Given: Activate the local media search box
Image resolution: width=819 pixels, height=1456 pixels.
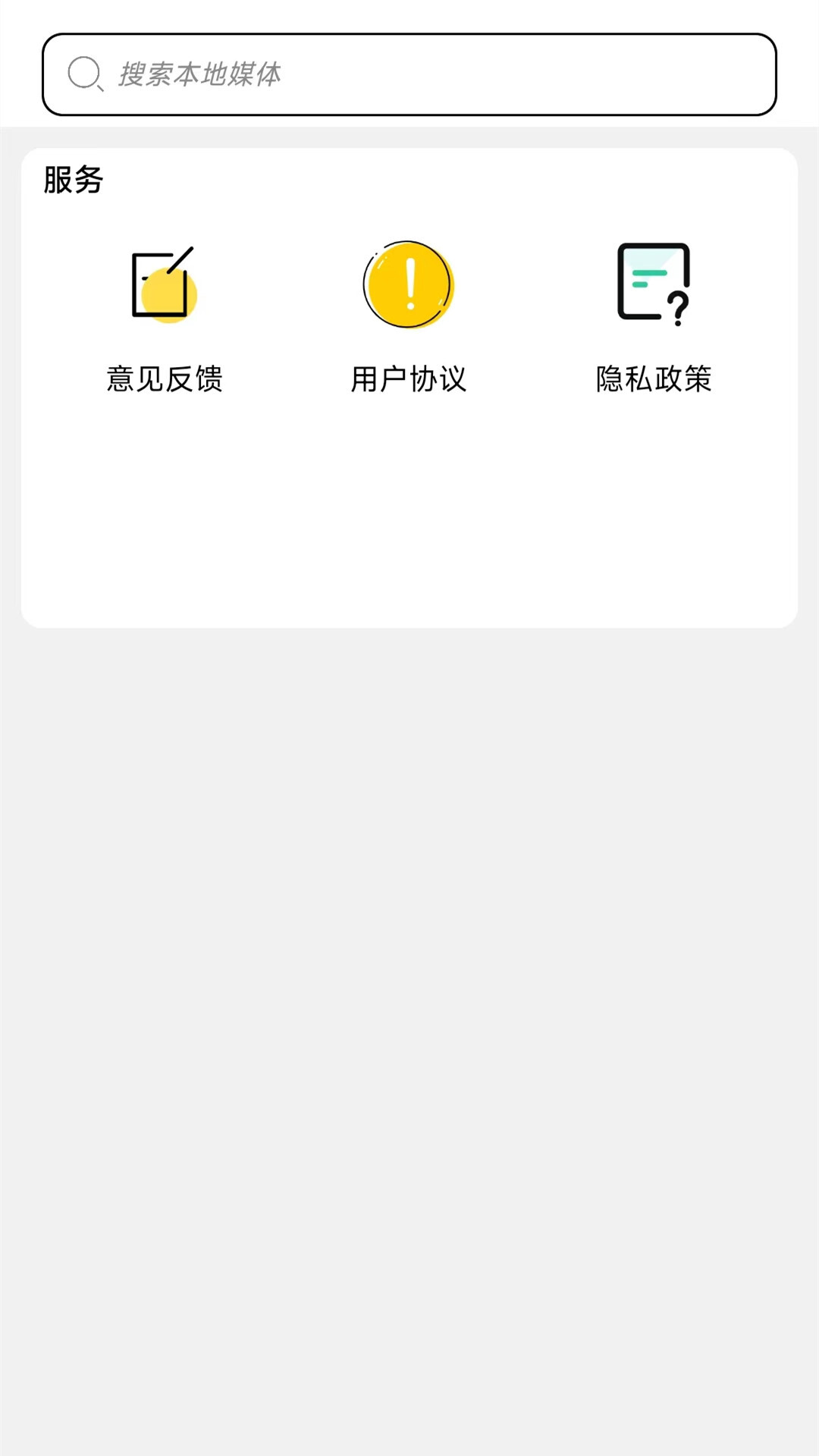Looking at the screenshot, I should [x=409, y=74].
